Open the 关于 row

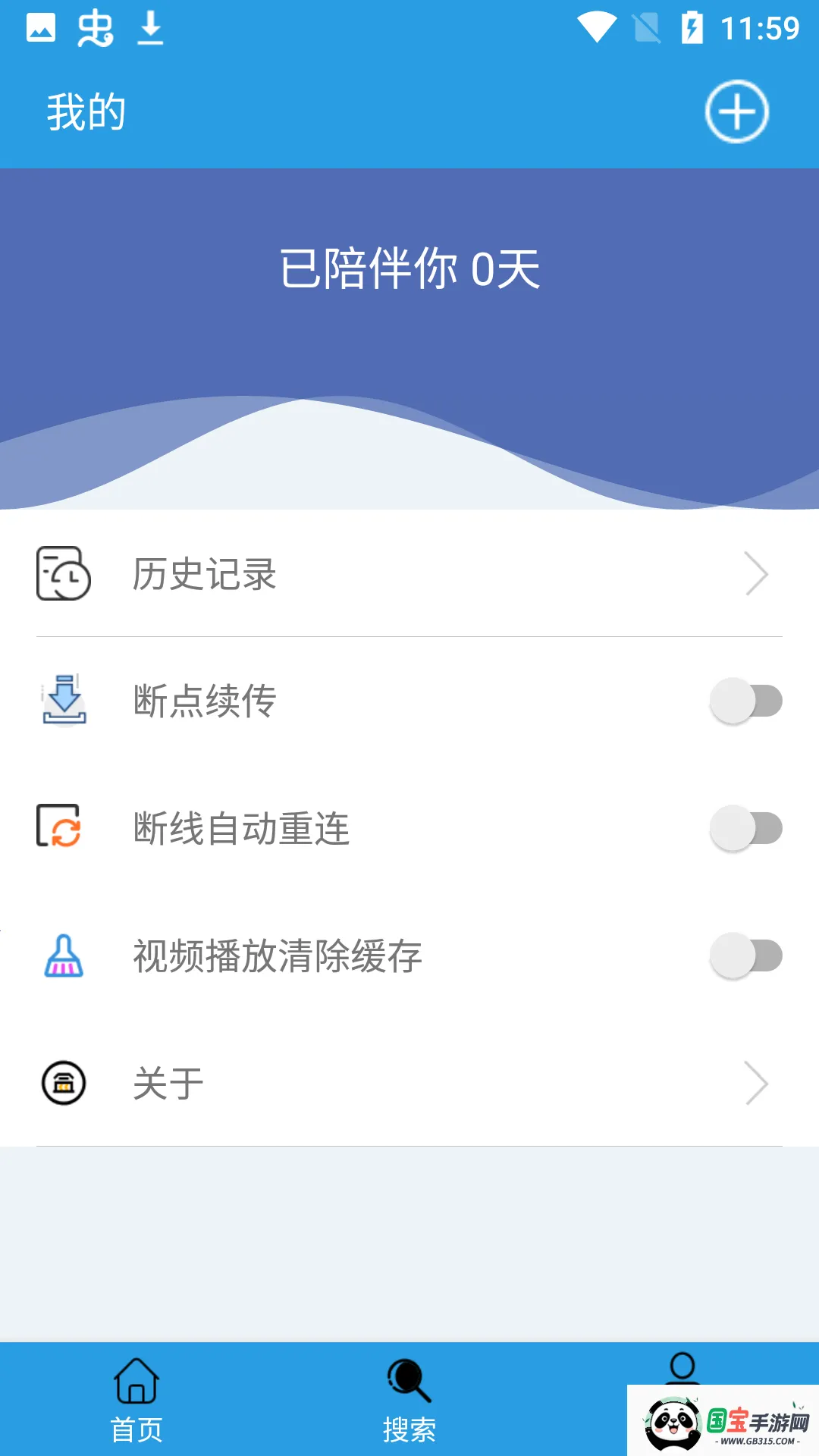303,1082
